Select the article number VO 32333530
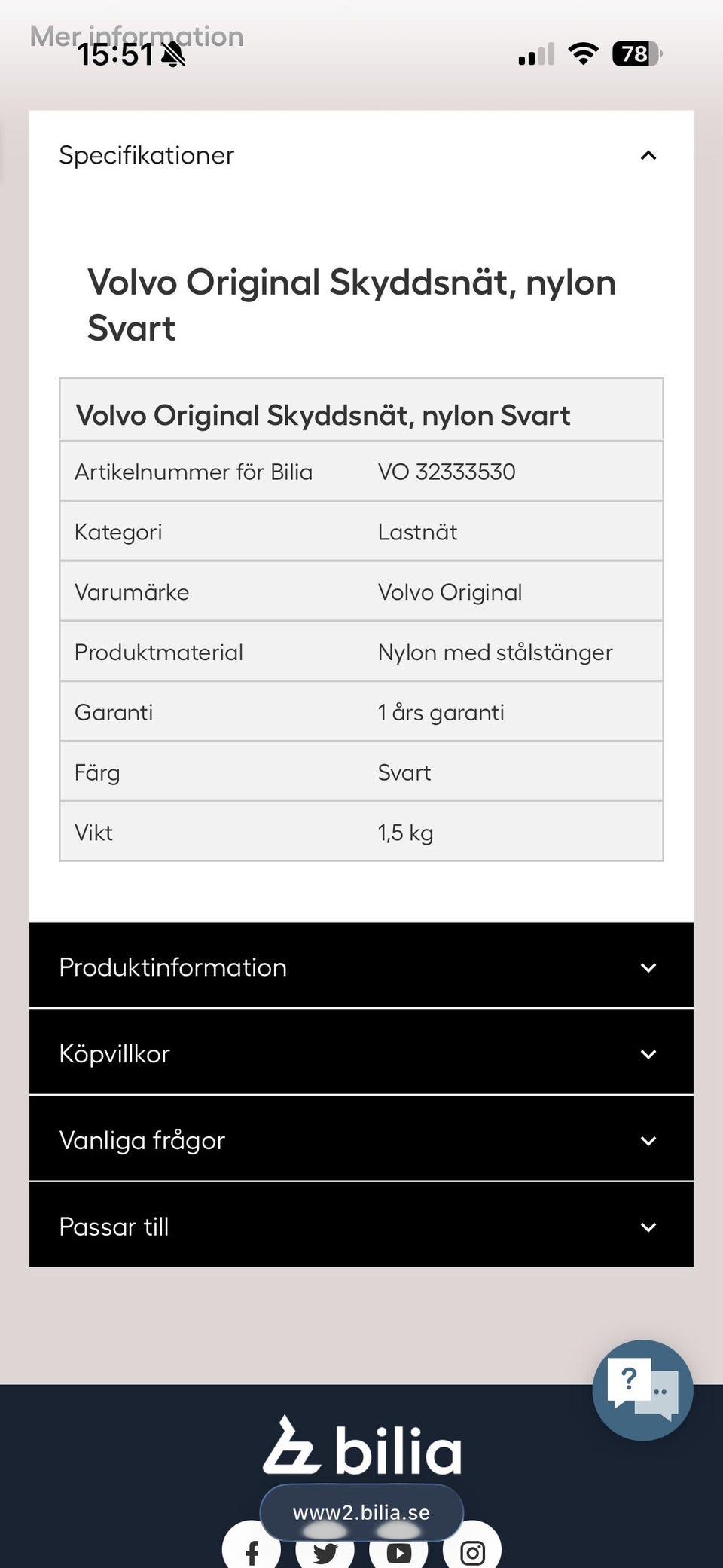The height and width of the screenshot is (1568, 723). point(447,471)
